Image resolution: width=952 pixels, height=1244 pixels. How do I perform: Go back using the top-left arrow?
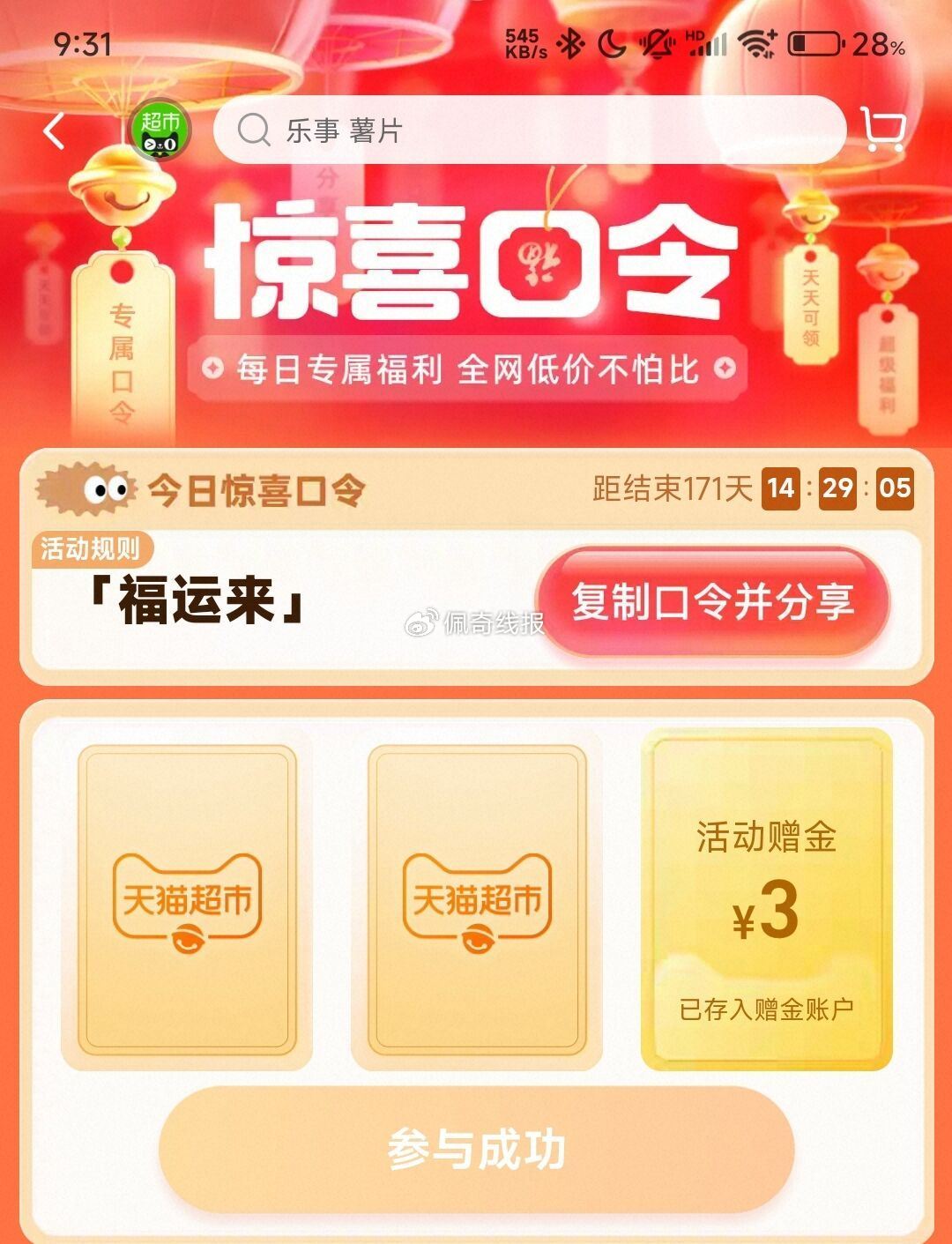click(55, 132)
